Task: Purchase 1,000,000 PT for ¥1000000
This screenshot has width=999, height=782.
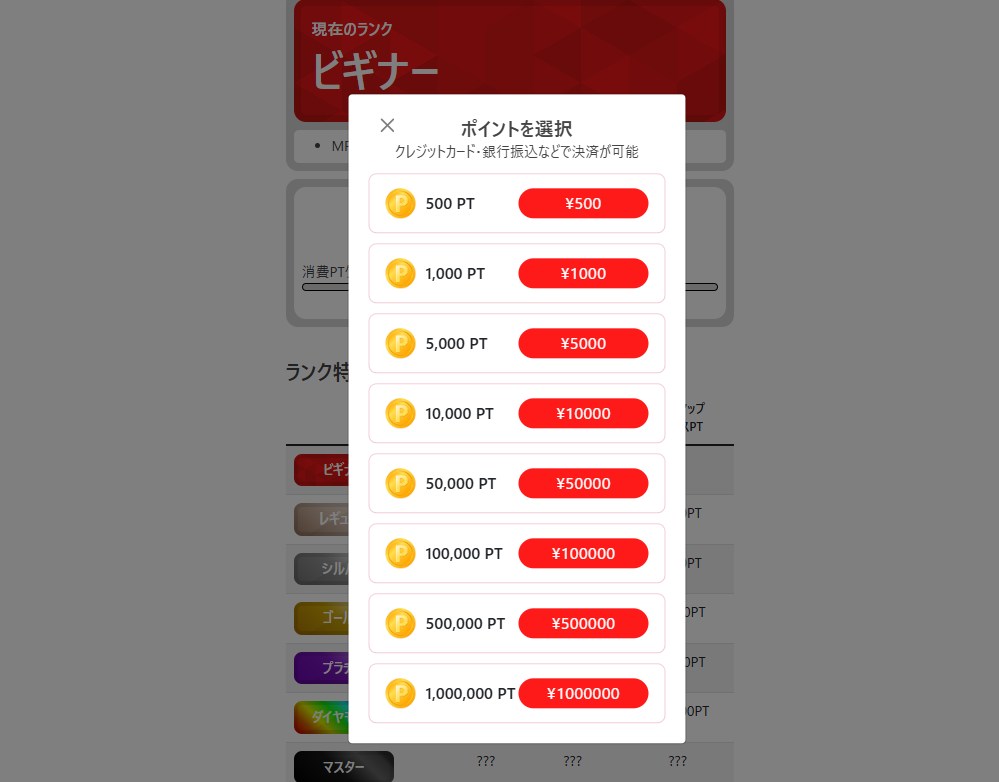Action: 583,694
